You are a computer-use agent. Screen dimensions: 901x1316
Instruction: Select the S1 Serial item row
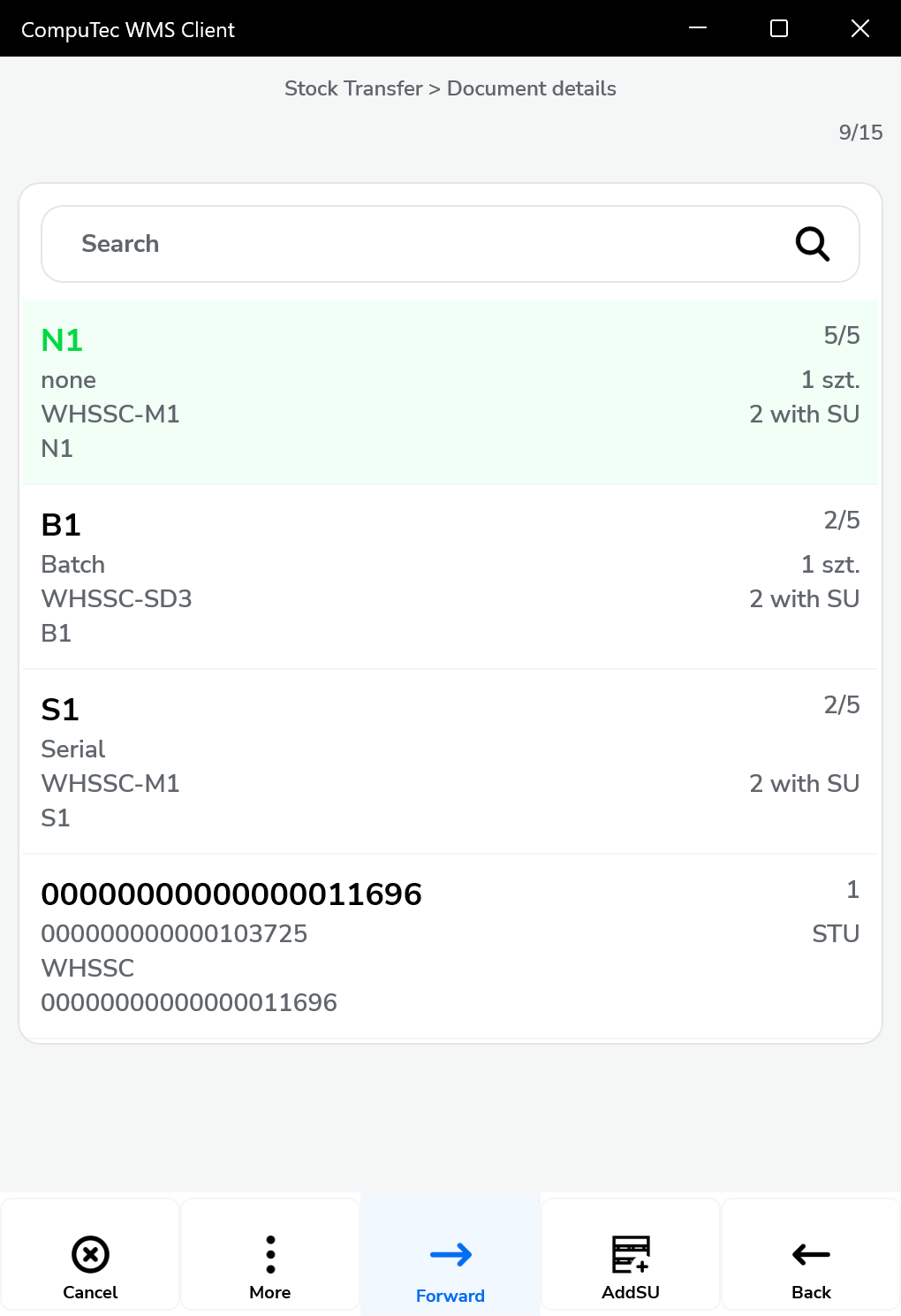[x=450, y=761]
